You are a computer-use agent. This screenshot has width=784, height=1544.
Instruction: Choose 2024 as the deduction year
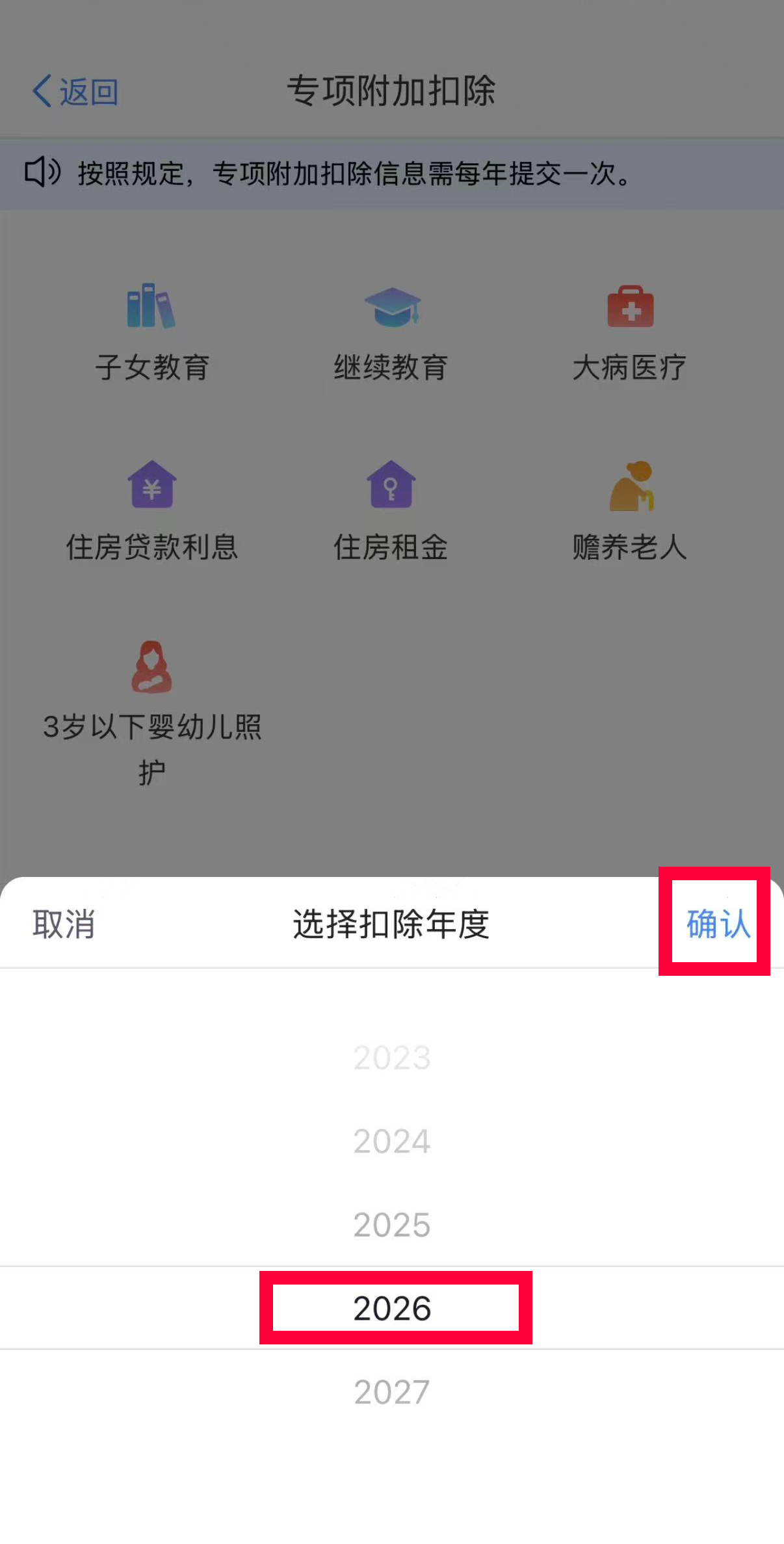pos(392,1141)
